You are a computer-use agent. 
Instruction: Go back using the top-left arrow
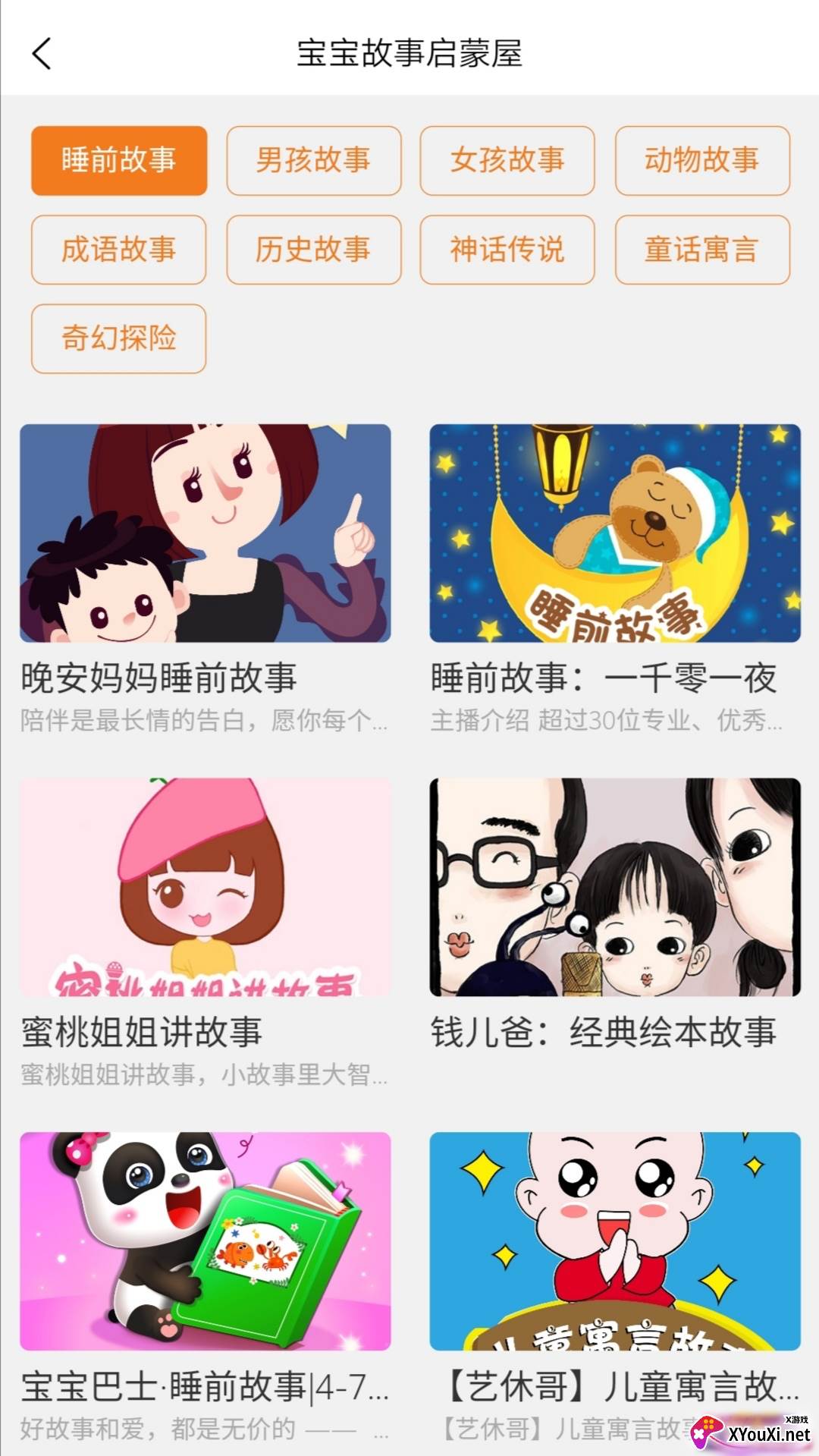(x=42, y=54)
